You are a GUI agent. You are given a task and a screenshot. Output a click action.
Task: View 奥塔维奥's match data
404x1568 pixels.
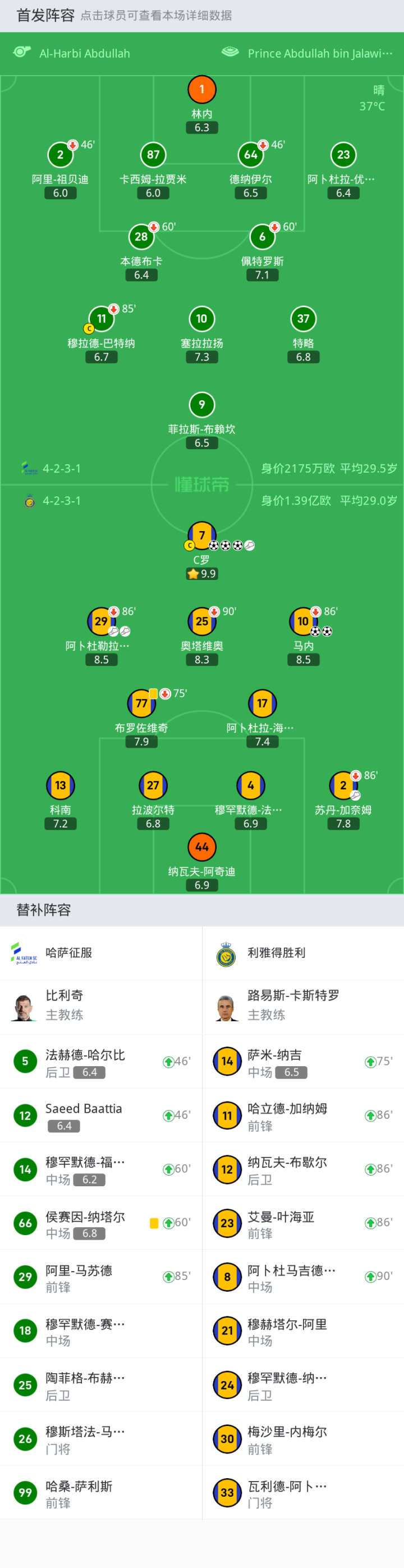[201, 622]
